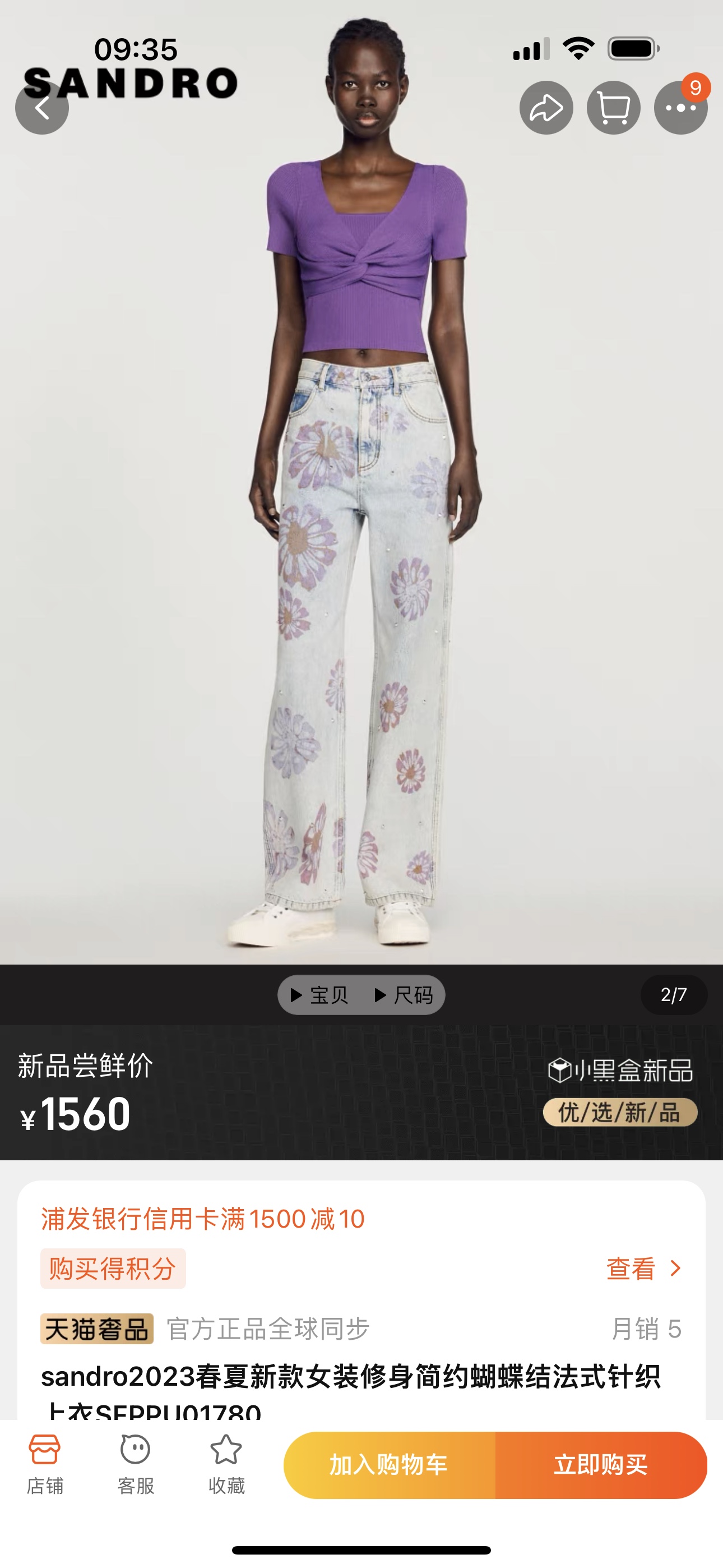Open the 小黑盒新品 new arrivals badge
723x1568 pixels.
[x=619, y=1071]
